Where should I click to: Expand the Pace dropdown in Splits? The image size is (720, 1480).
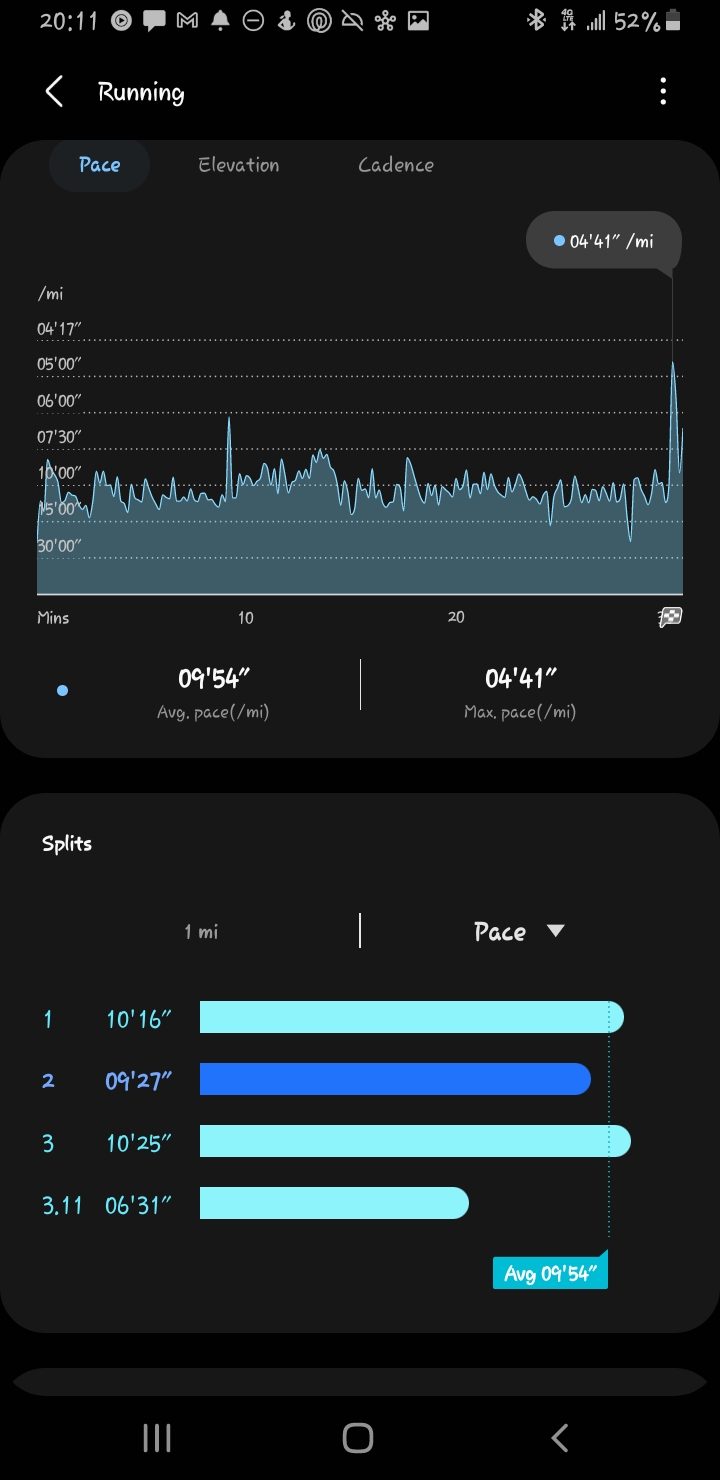(519, 932)
